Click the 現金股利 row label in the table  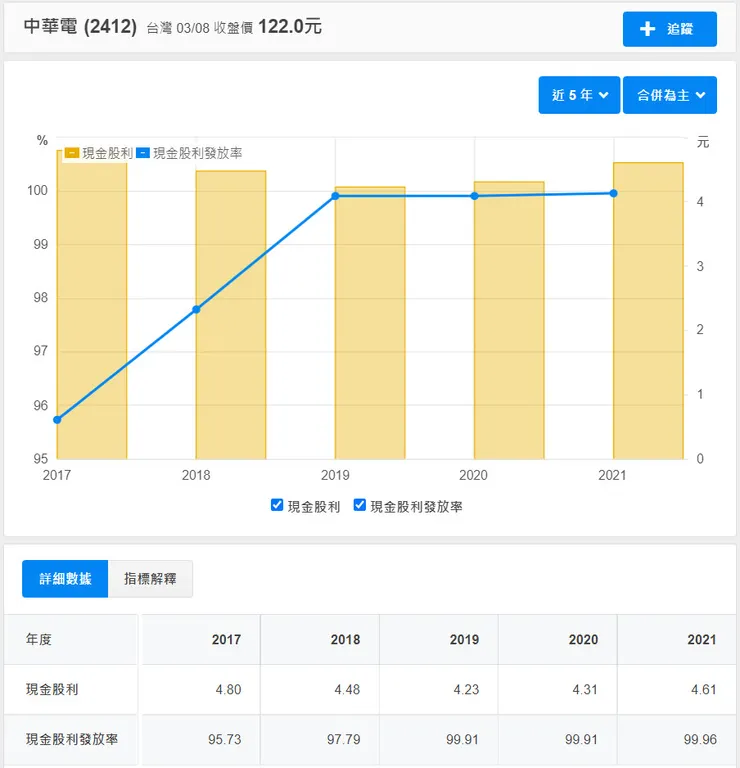pos(53,690)
